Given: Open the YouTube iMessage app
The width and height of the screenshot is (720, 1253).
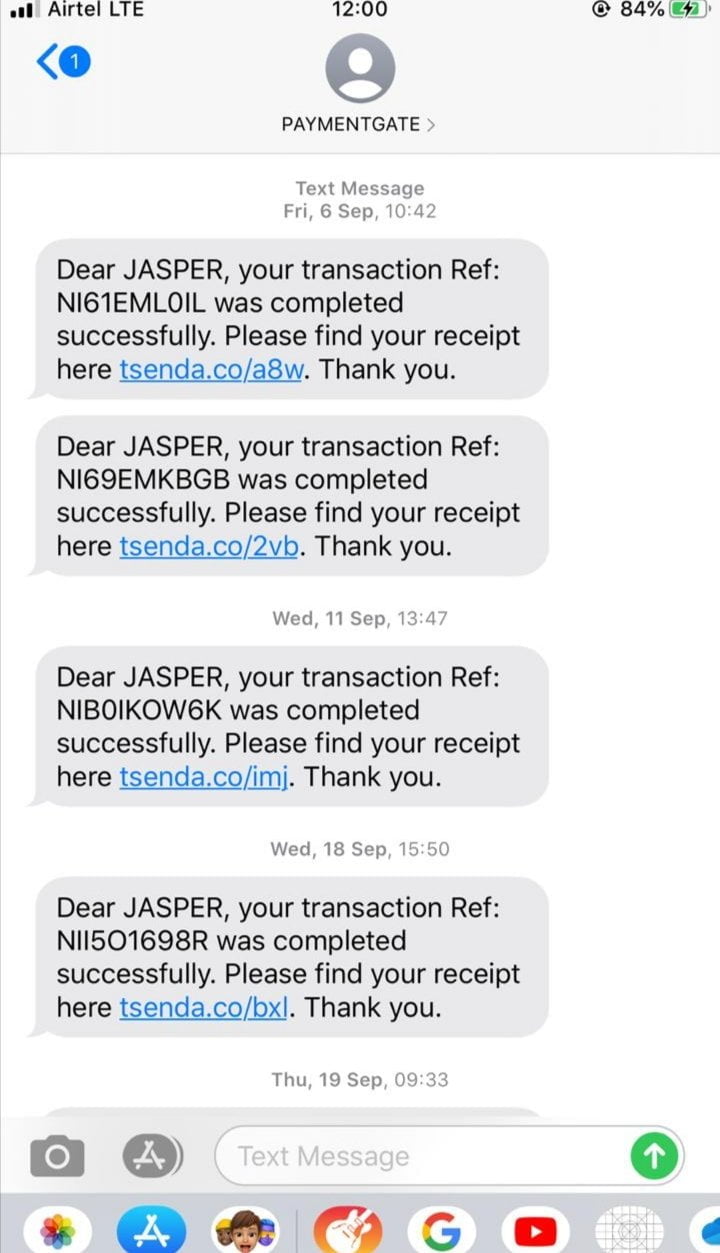Looking at the screenshot, I should 535,1230.
